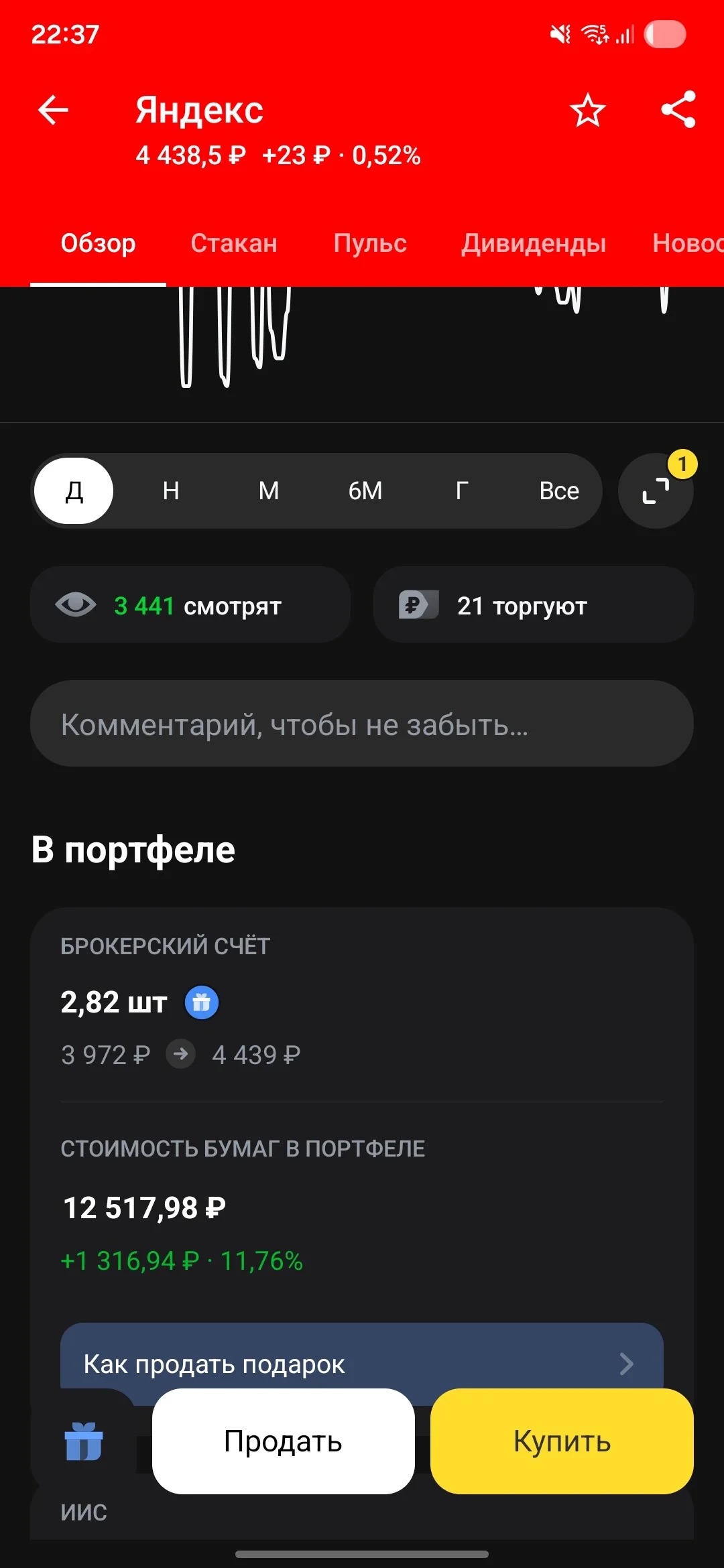This screenshot has height=1568, width=724.
Task: Tap the yellow Купить button
Action: point(562,1441)
